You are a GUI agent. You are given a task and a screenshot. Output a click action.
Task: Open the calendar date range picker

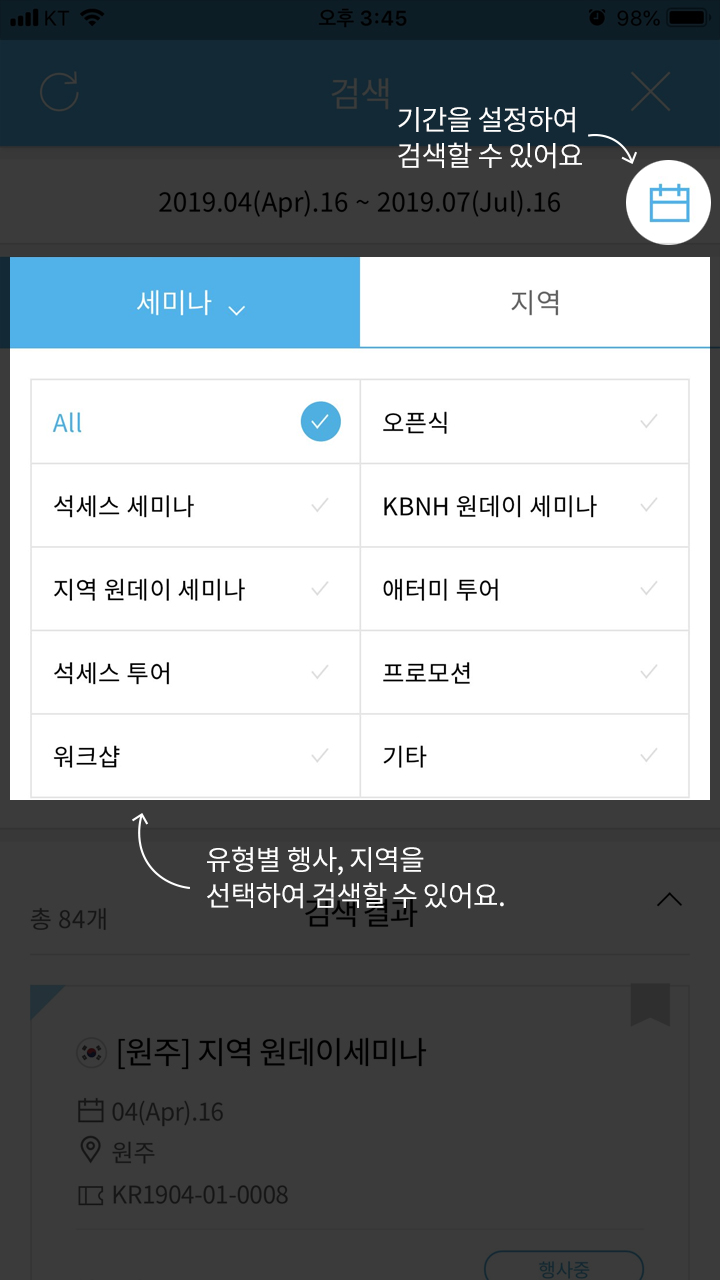point(668,203)
